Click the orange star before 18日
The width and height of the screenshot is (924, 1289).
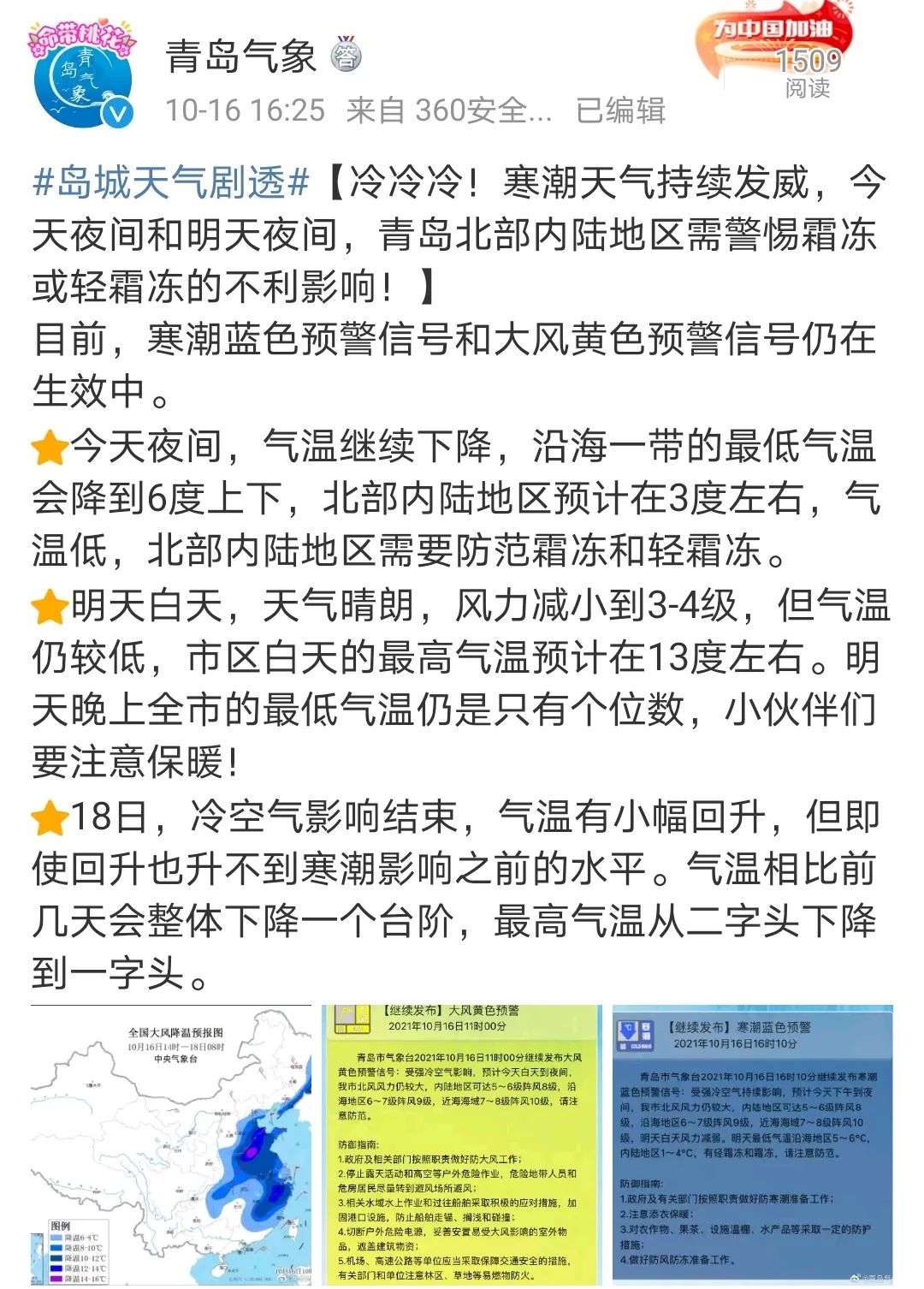49,815
